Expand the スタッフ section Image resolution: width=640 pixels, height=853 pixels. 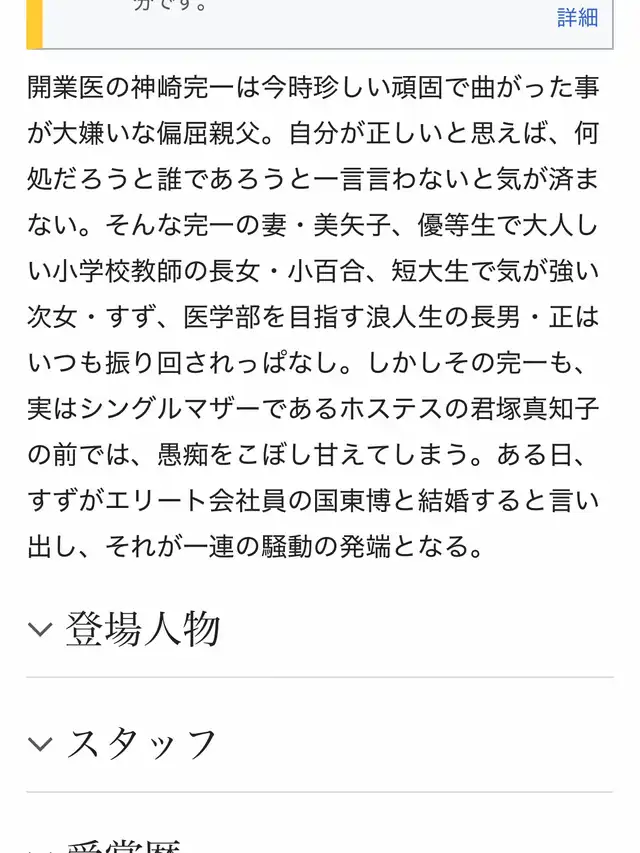pyautogui.click(x=319, y=744)
